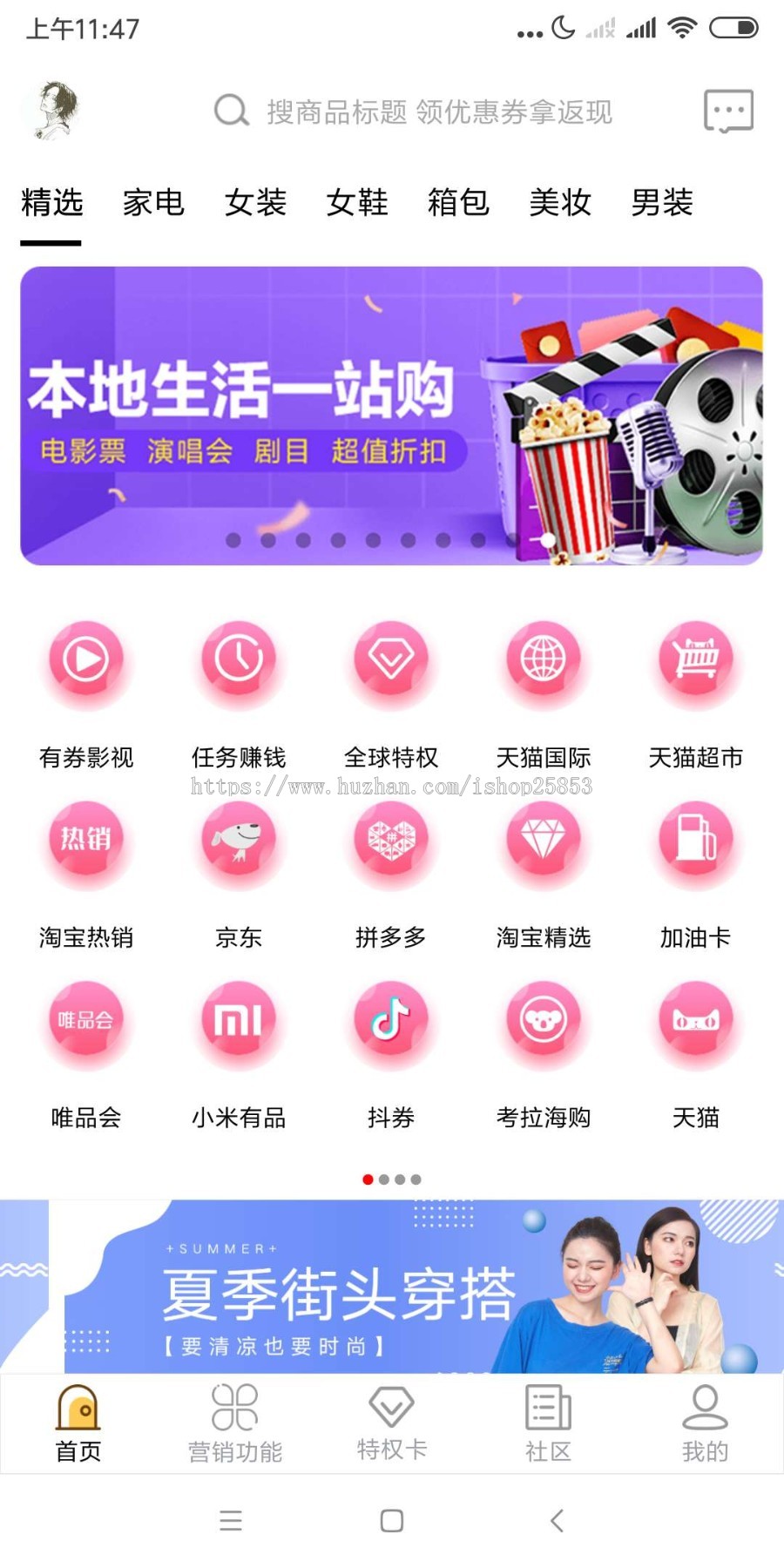Tap the 抖券 Douyin coupon icon
The width and height of the screenshot is (784, 1568).
pyautogui.click(x=391, y=1023)
